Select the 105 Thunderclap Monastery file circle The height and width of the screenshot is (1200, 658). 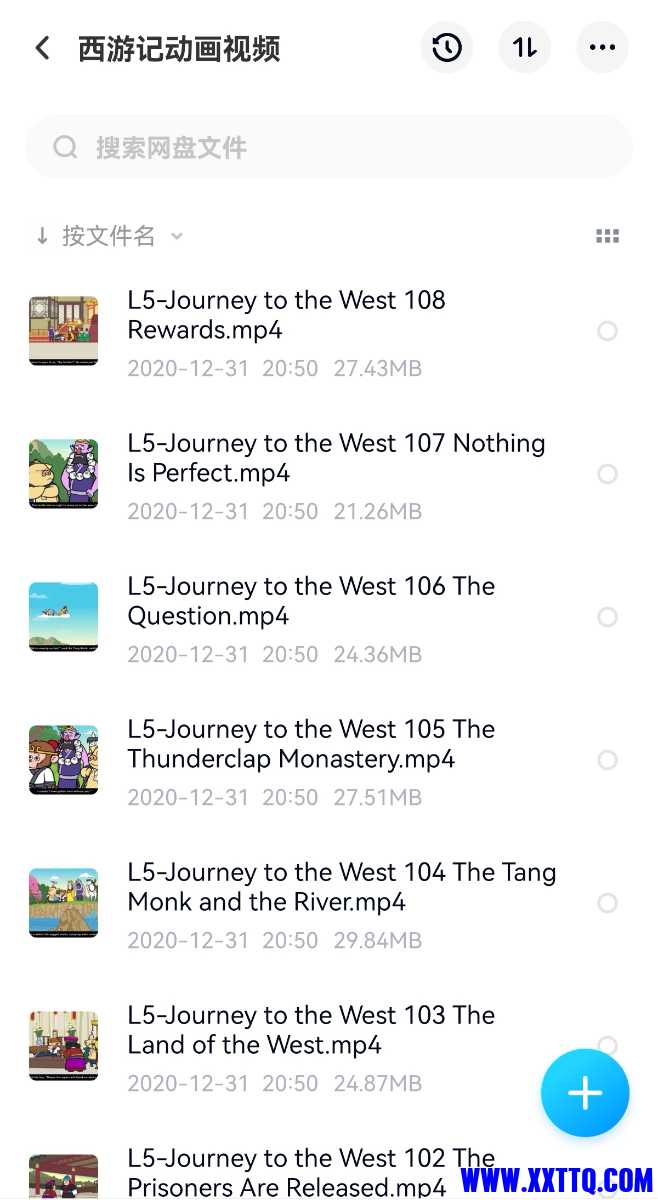tap(607, 760)
